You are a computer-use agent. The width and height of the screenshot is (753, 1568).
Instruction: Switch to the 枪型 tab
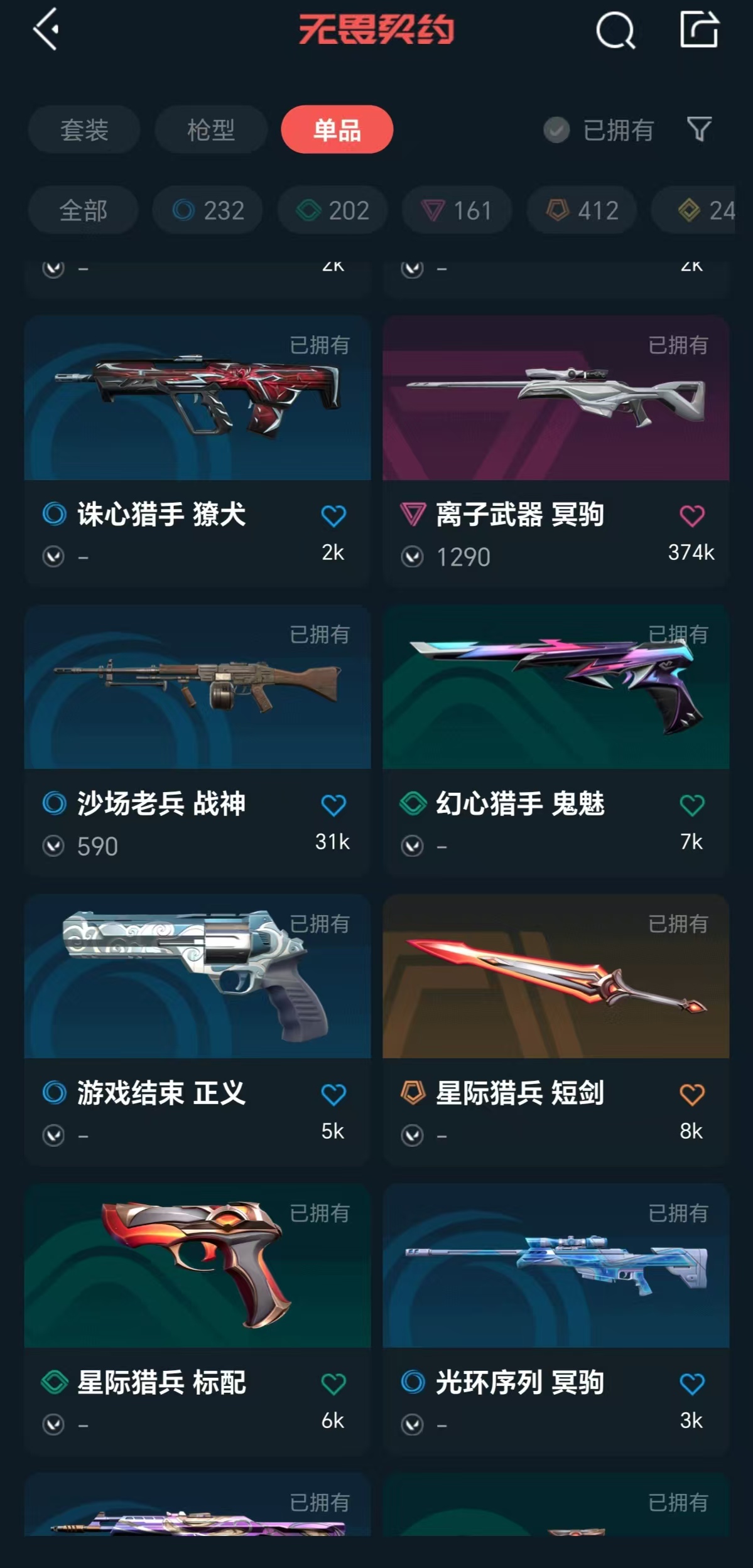(211, 130)
